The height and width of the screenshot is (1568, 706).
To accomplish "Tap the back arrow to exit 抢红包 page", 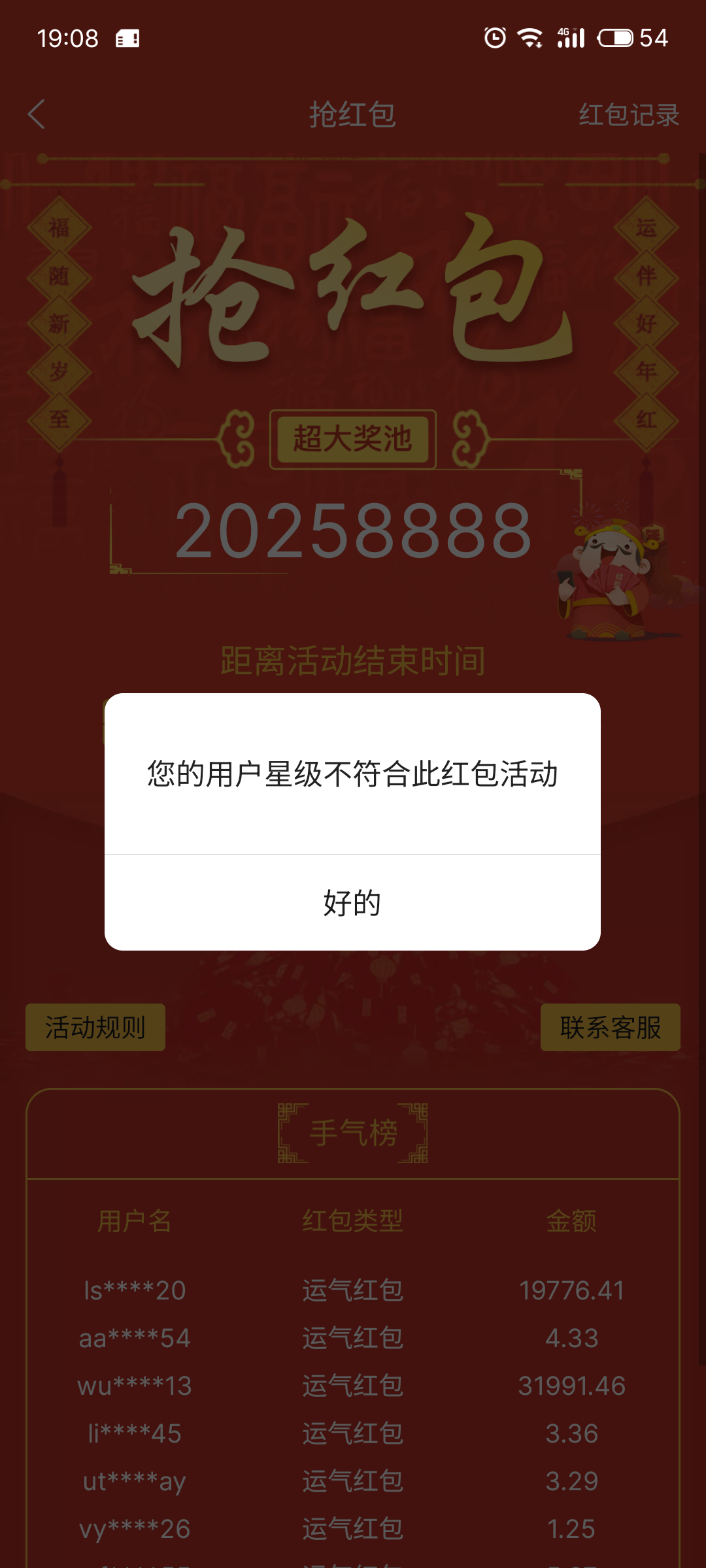I will point(37,115).
